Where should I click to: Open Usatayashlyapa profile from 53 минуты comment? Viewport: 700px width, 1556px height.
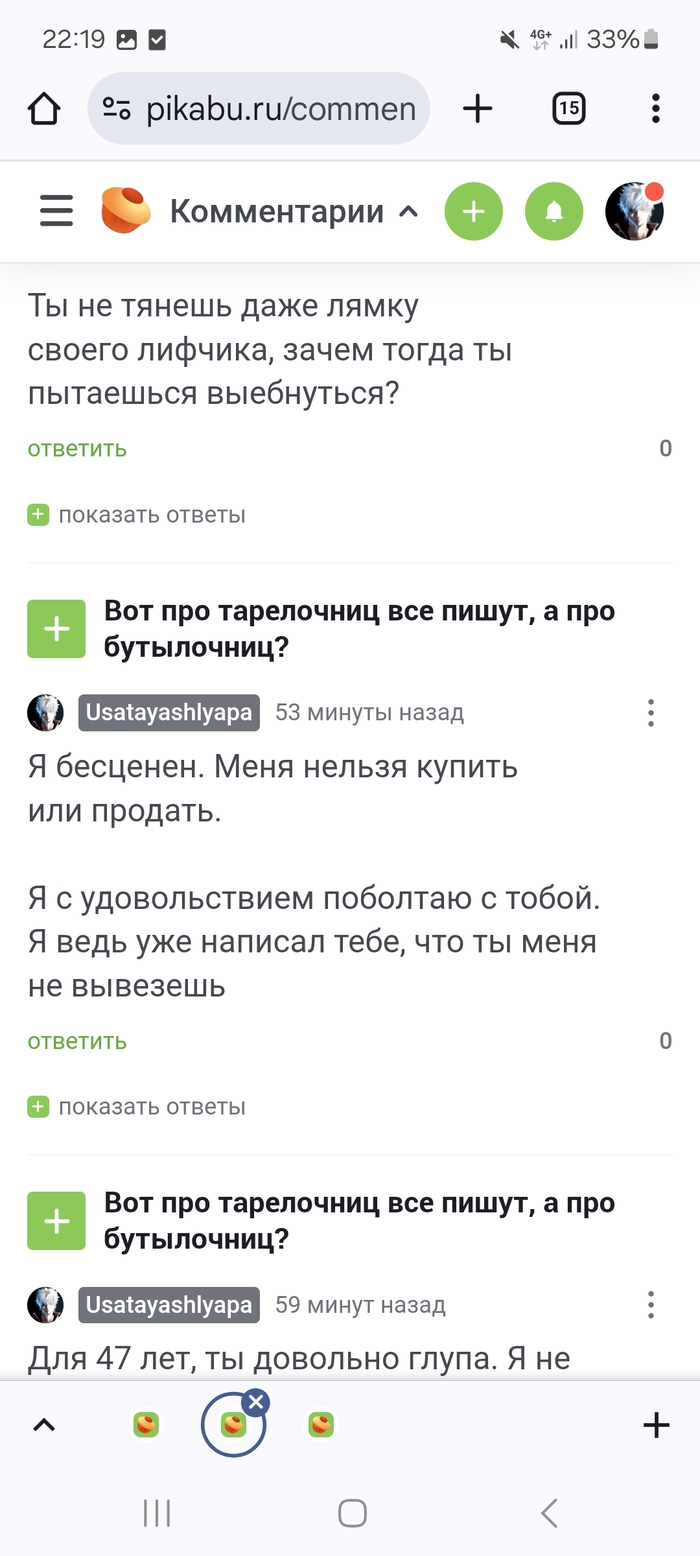point(169,713)
